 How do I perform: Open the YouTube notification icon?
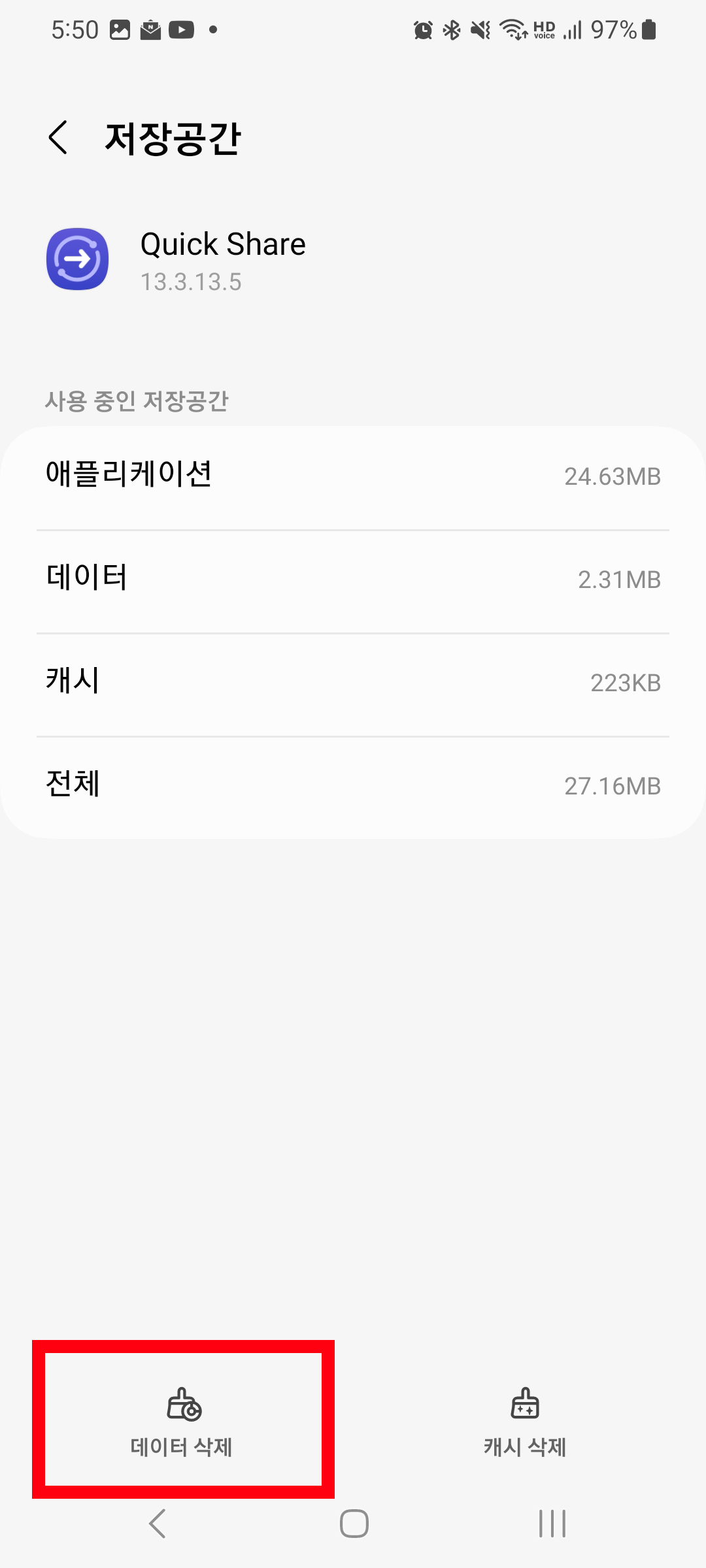tap(182, 29)
